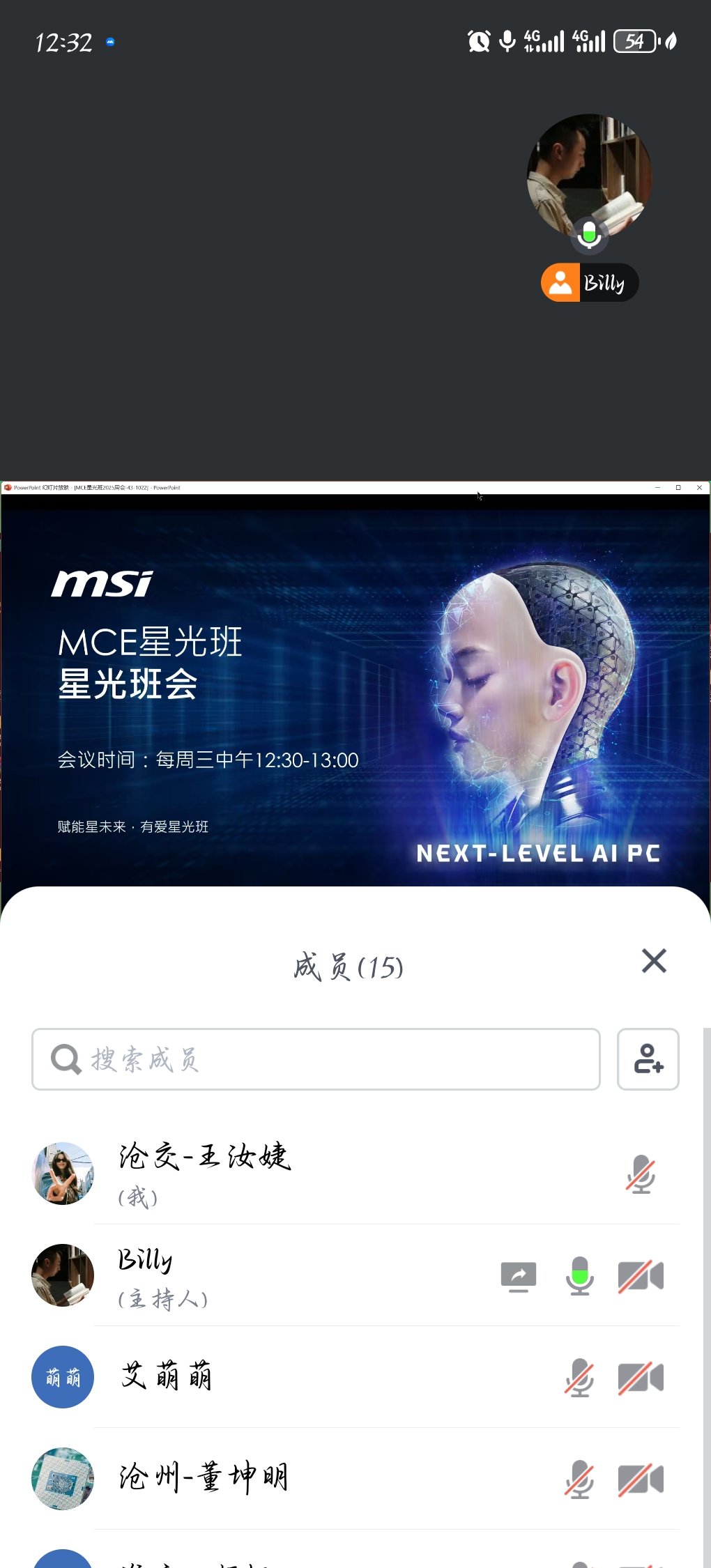Mute Billy's active green microphone

pyautogui.click(x=581, y=1277)
